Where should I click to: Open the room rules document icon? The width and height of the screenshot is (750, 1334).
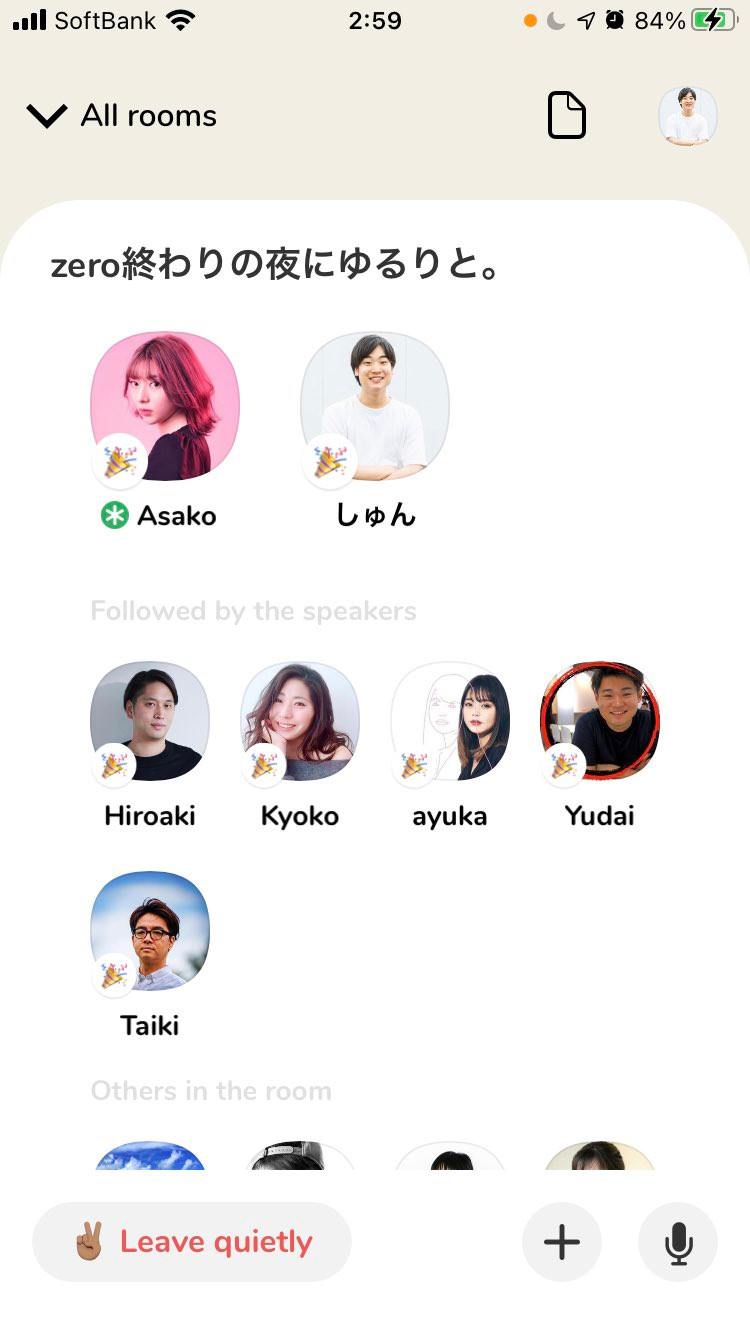pyautogui.click(x=567, y=116)
